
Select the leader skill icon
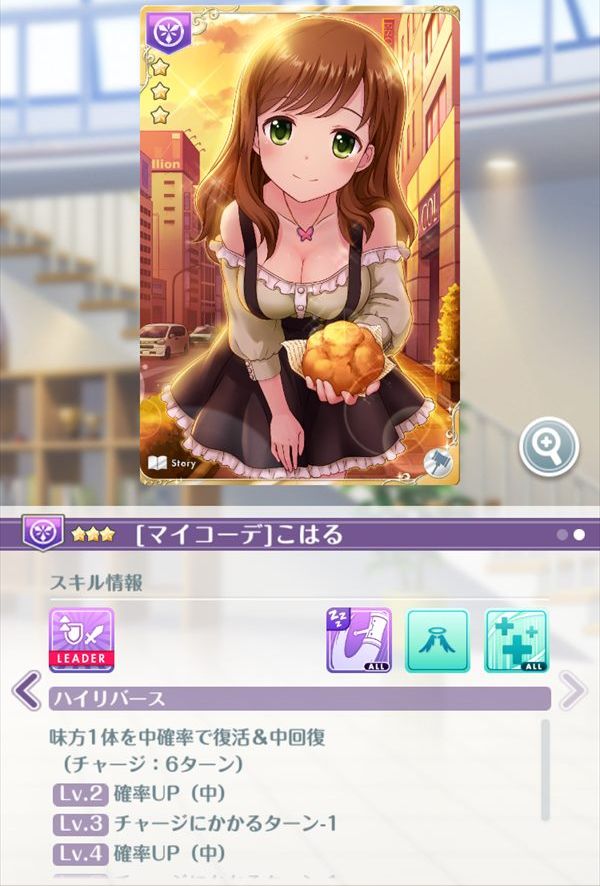[81, 640]
